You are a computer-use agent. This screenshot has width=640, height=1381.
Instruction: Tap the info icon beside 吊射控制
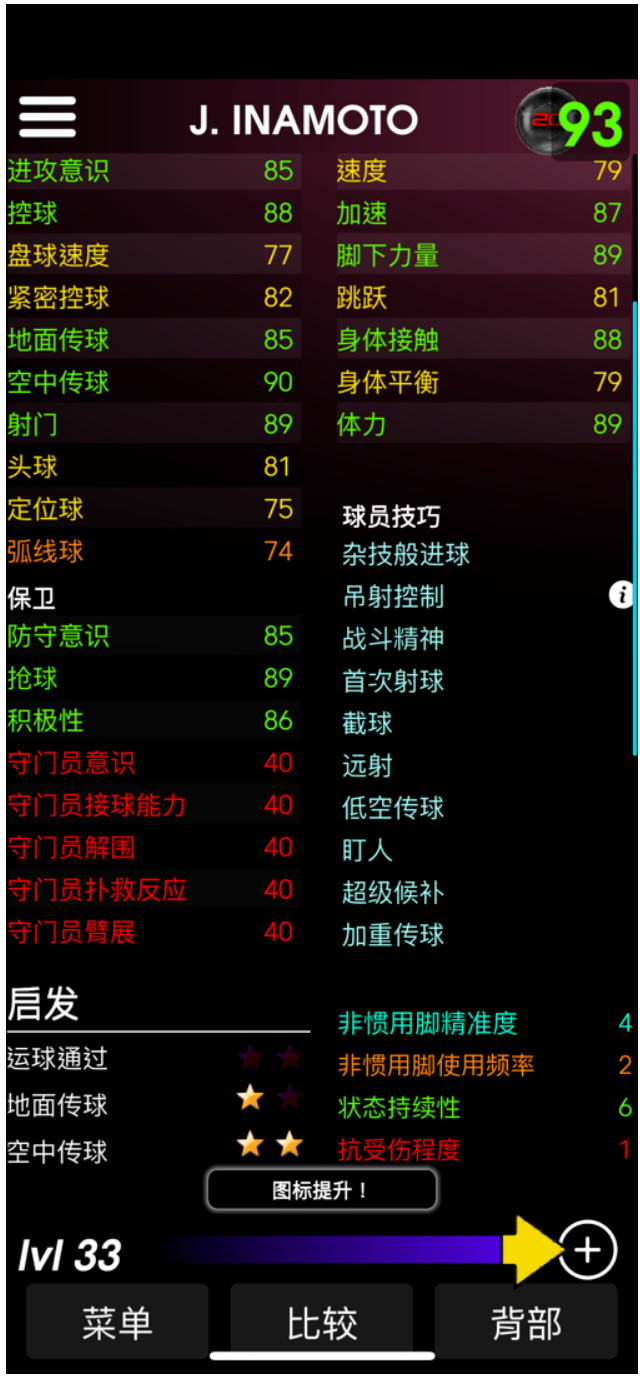pyautogui.click(x=621, y=596)
